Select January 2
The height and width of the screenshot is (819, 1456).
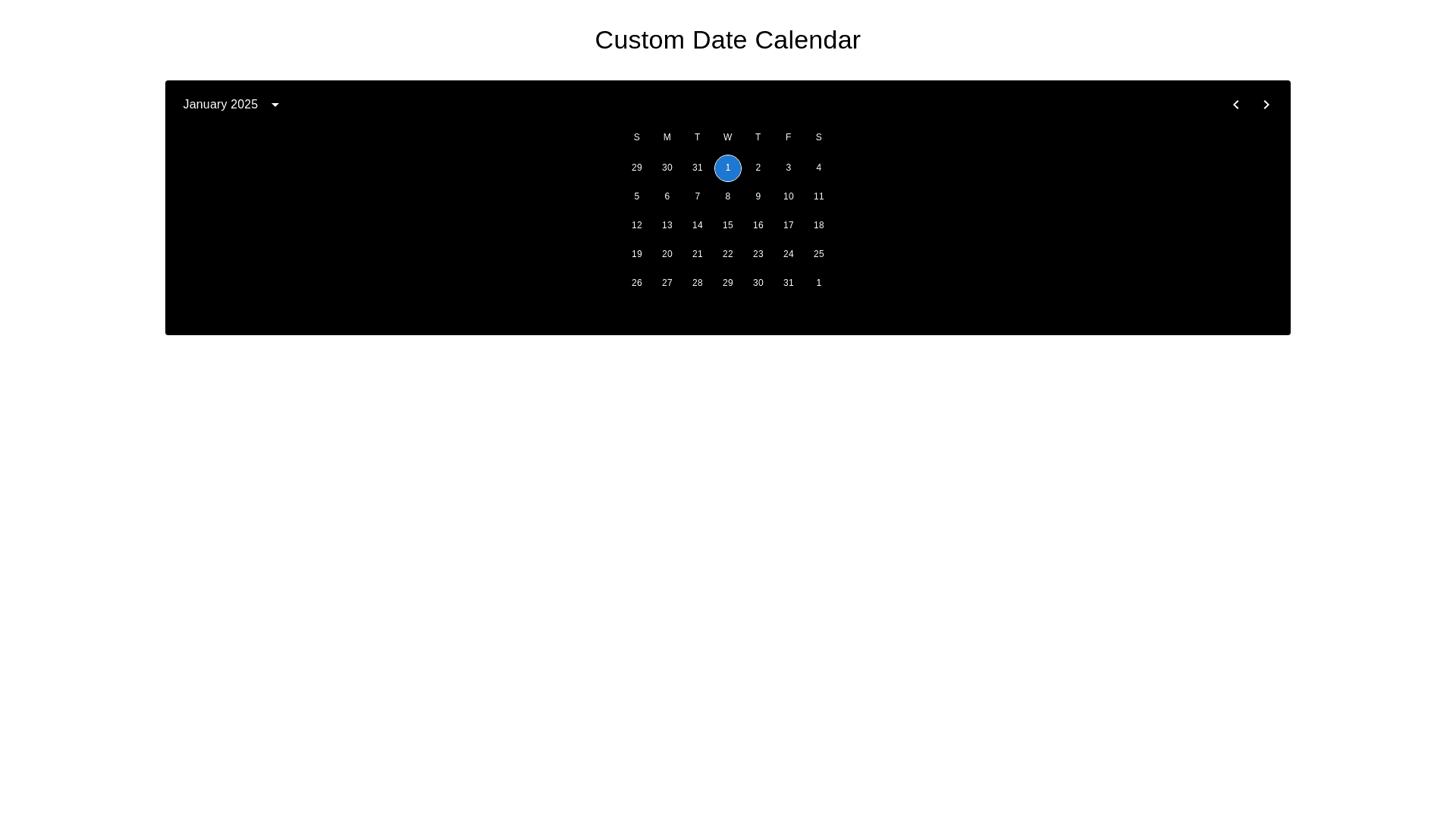point(758,168)
